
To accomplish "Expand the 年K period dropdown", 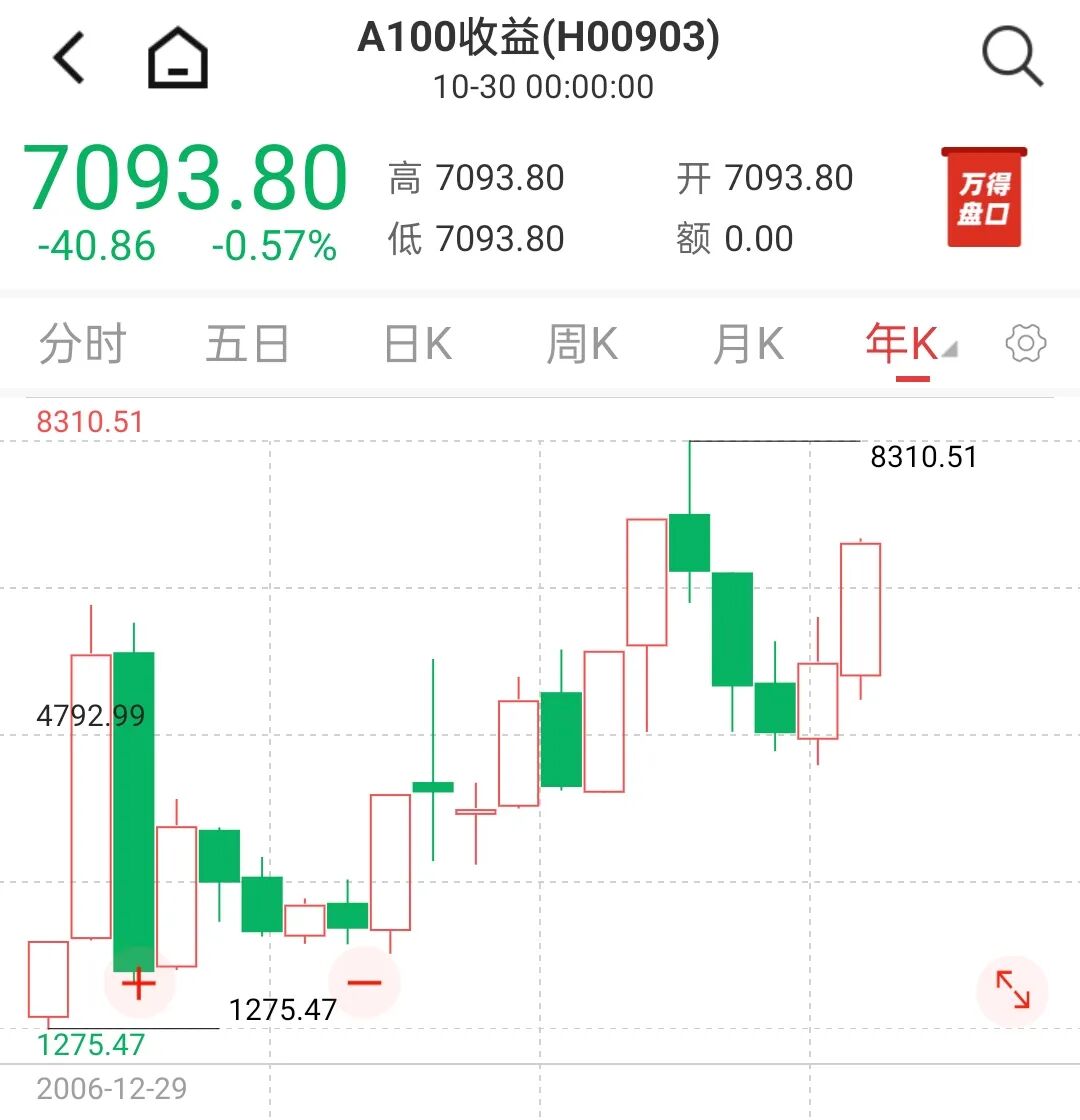I will coord(910,345).
